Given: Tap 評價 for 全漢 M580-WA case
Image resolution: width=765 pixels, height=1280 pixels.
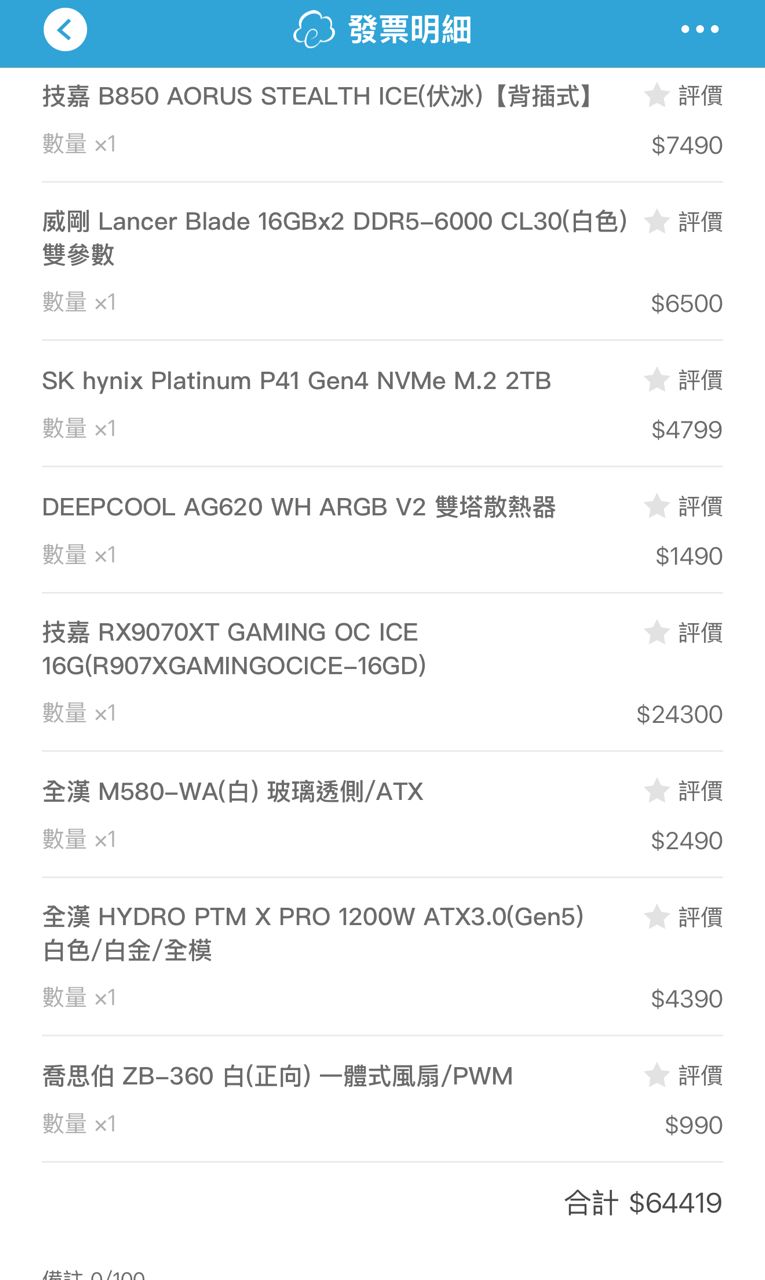Looking at the screenshot, I should click(684, 792).
